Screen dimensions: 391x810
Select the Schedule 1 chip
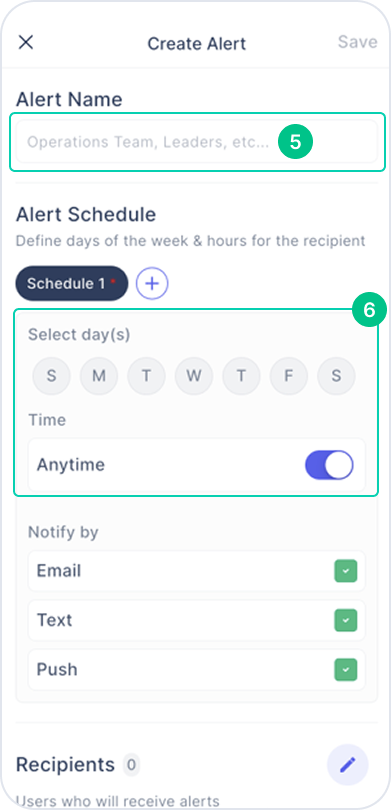pyautogui.click(x=72, y=283)
